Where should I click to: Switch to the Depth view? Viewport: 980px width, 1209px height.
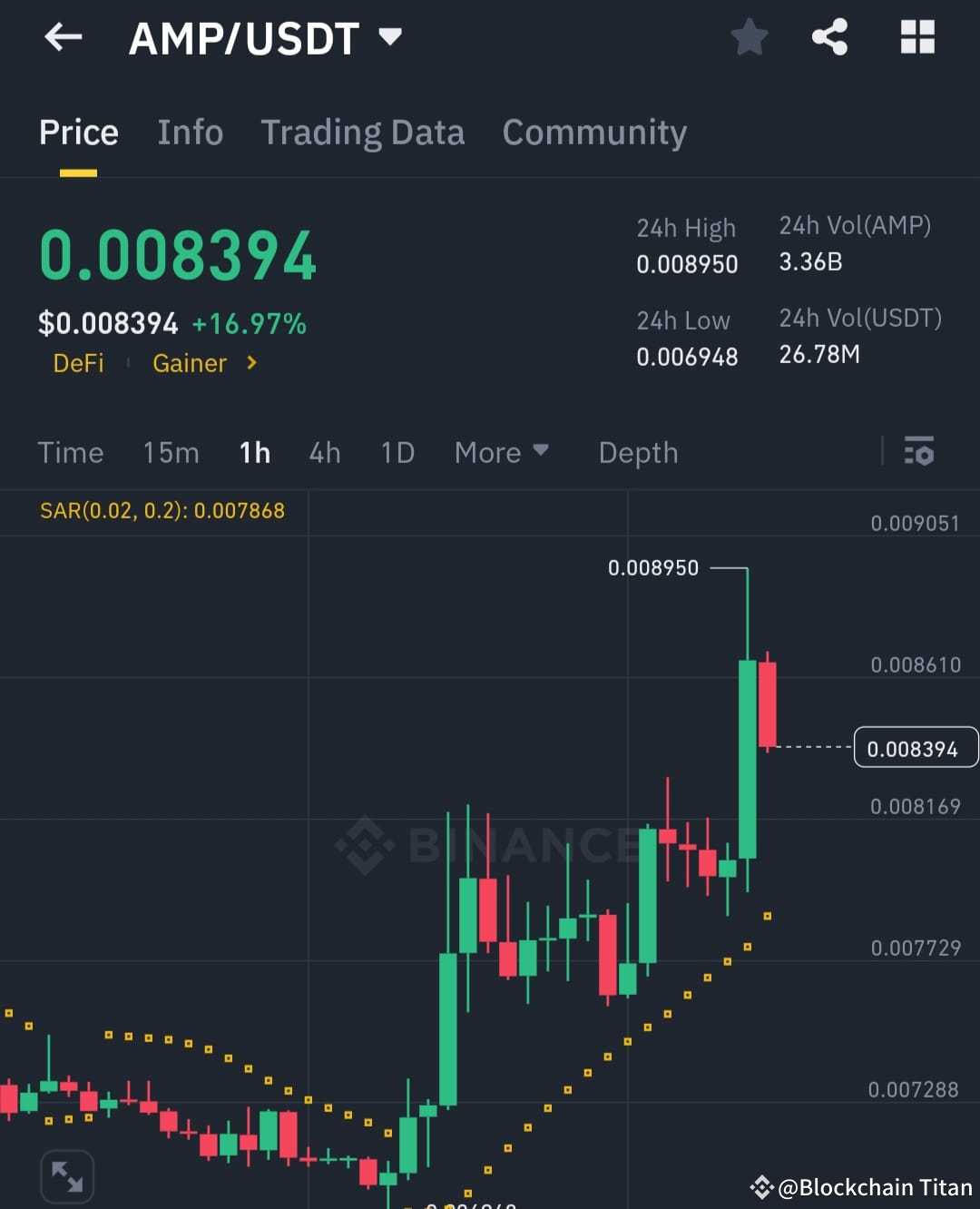(638, 452)
